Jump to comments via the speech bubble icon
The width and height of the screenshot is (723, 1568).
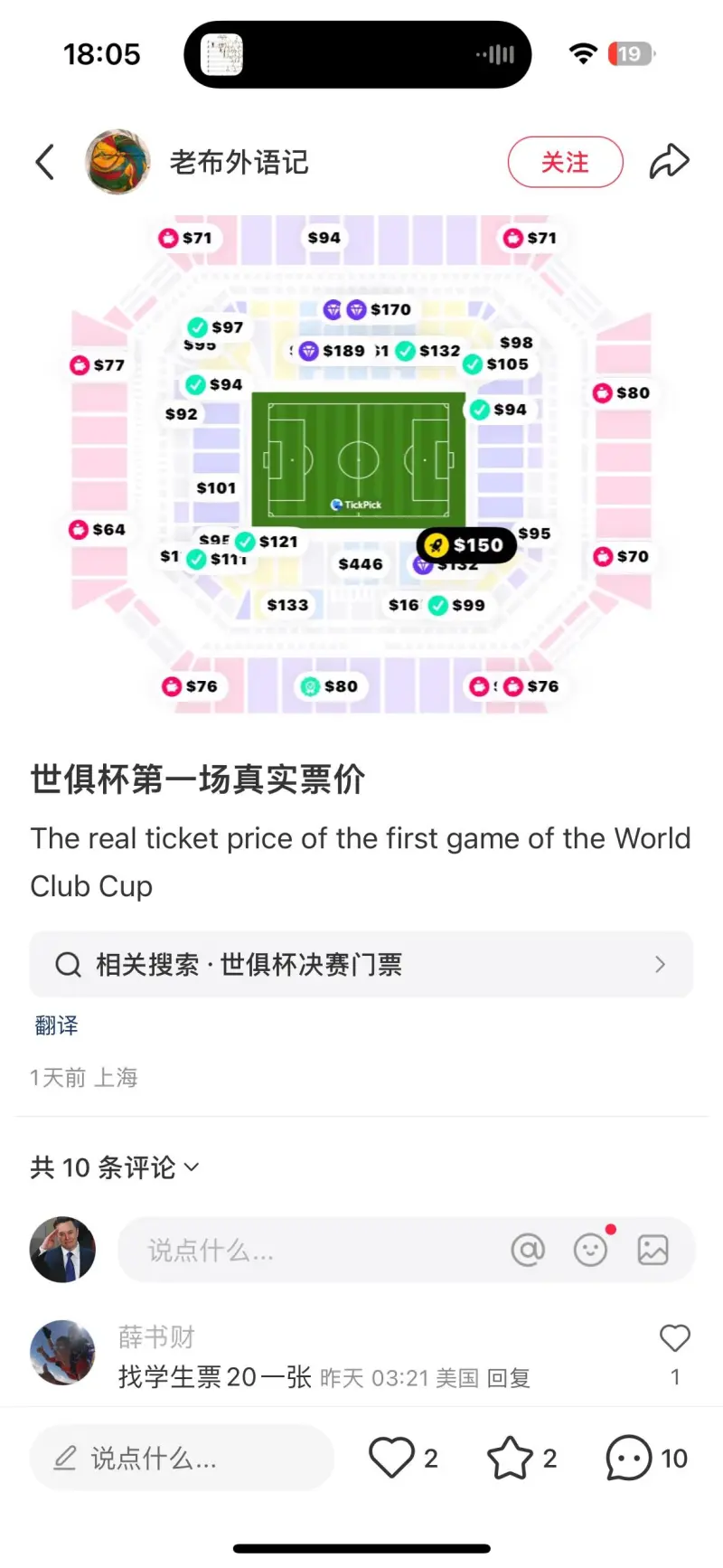click(628, 1458)
